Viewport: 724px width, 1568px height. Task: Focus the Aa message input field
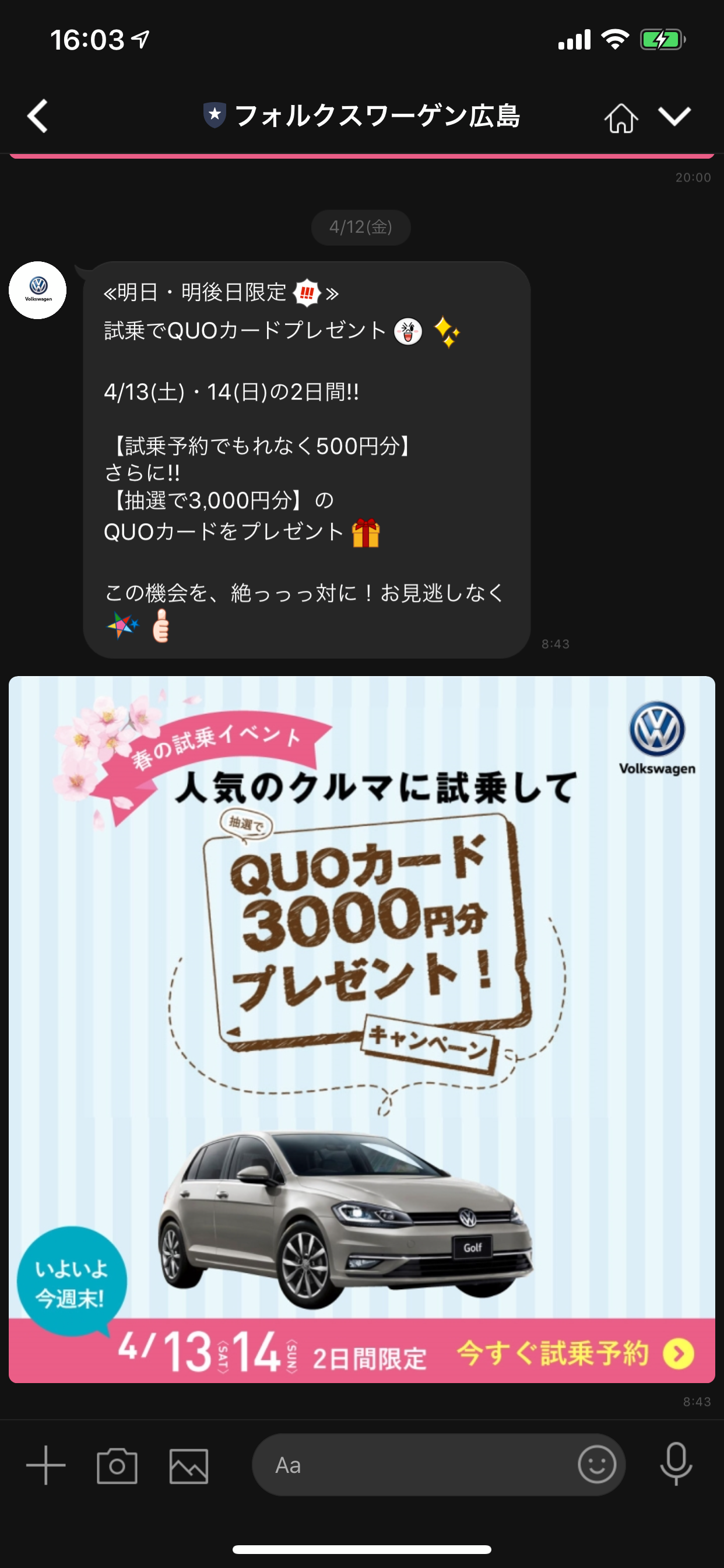coord(414,1465)
